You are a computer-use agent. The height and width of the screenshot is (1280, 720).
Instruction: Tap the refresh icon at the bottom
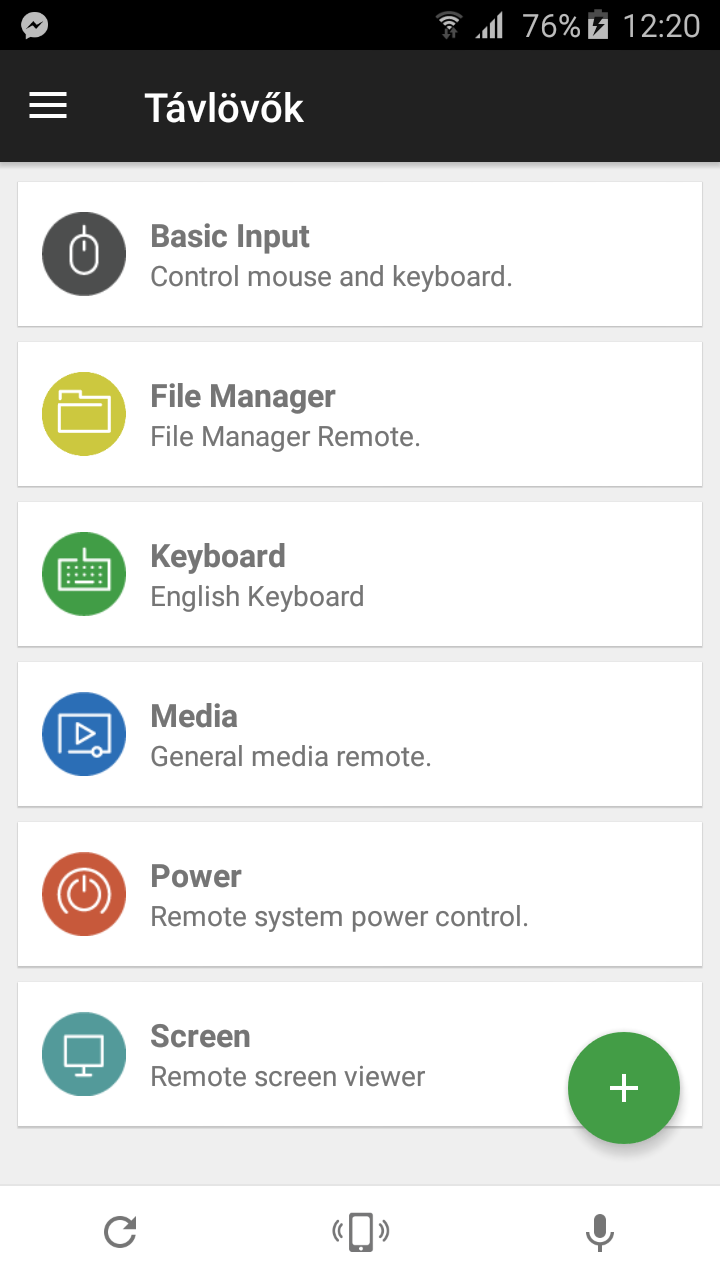point(120,1232)
